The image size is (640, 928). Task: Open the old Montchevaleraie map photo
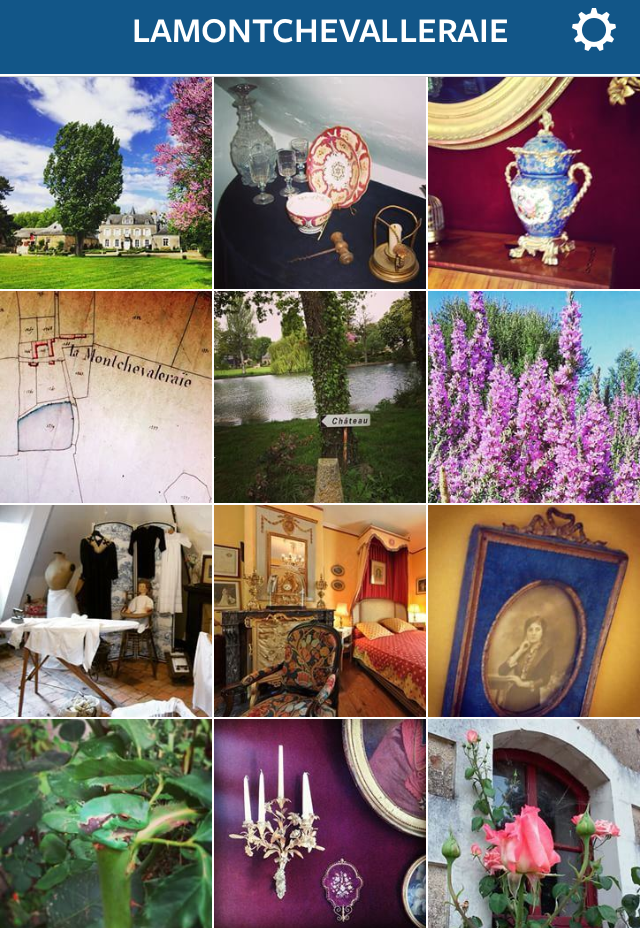[x=106, y=397]
